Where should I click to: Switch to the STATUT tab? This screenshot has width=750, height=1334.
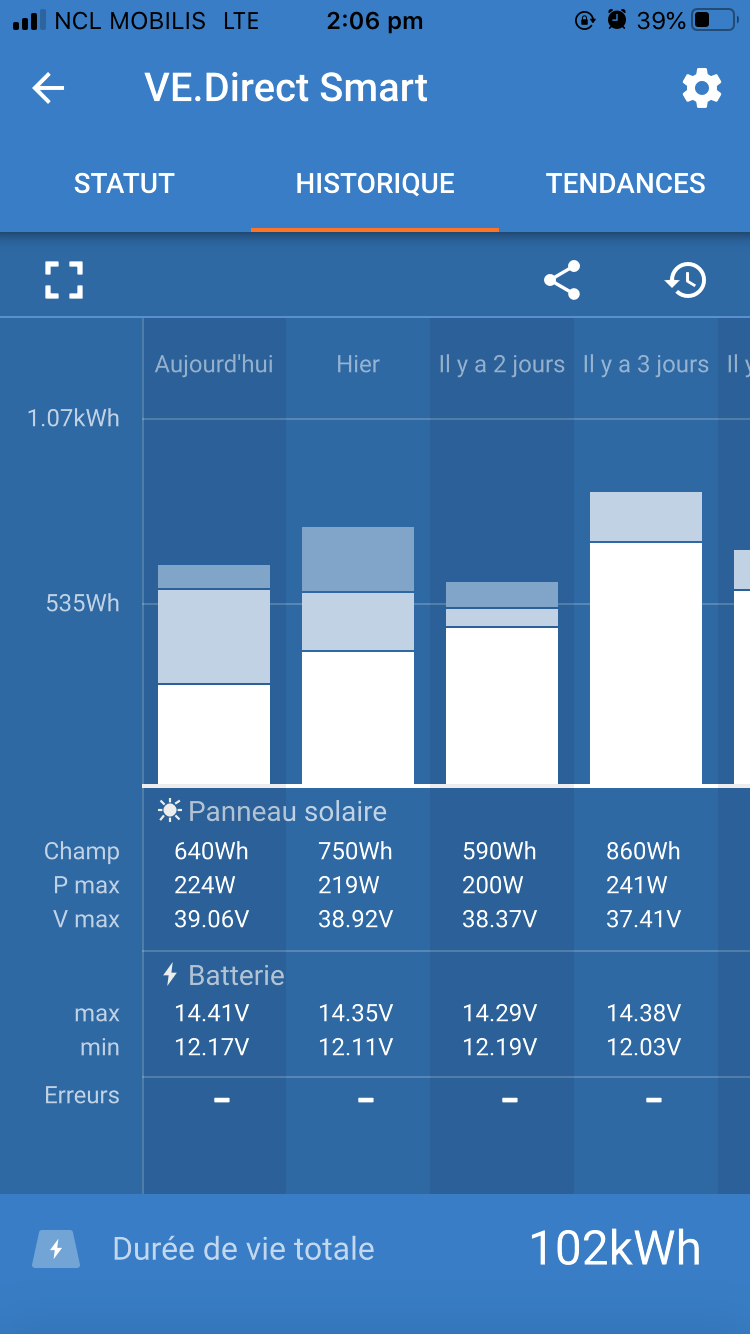(x=124, y=184)
